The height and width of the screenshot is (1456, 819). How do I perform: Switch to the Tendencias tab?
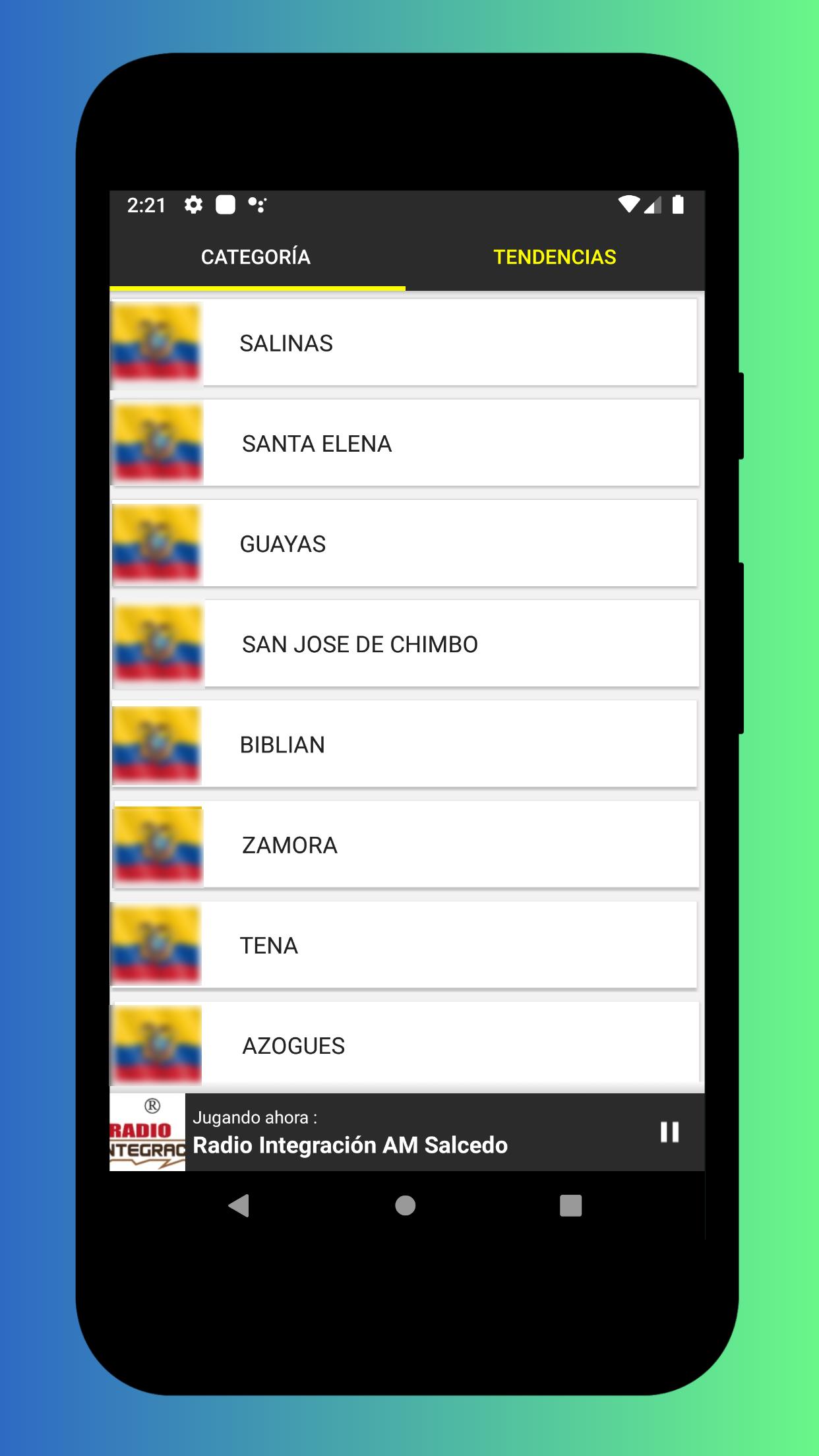(x=555, y=257)
